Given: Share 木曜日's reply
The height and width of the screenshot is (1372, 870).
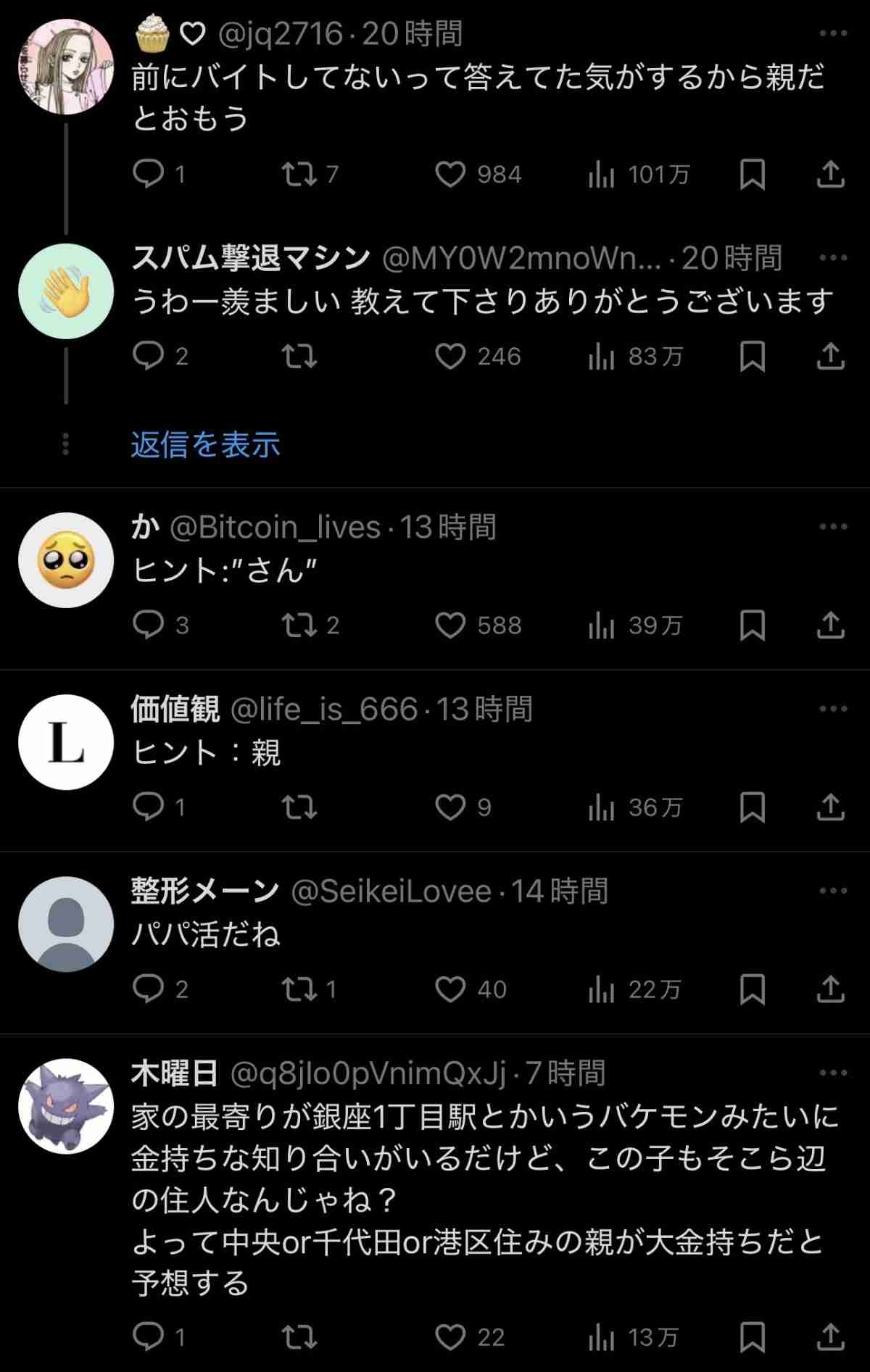Looking at the screenshot, I should [830, 1337].
